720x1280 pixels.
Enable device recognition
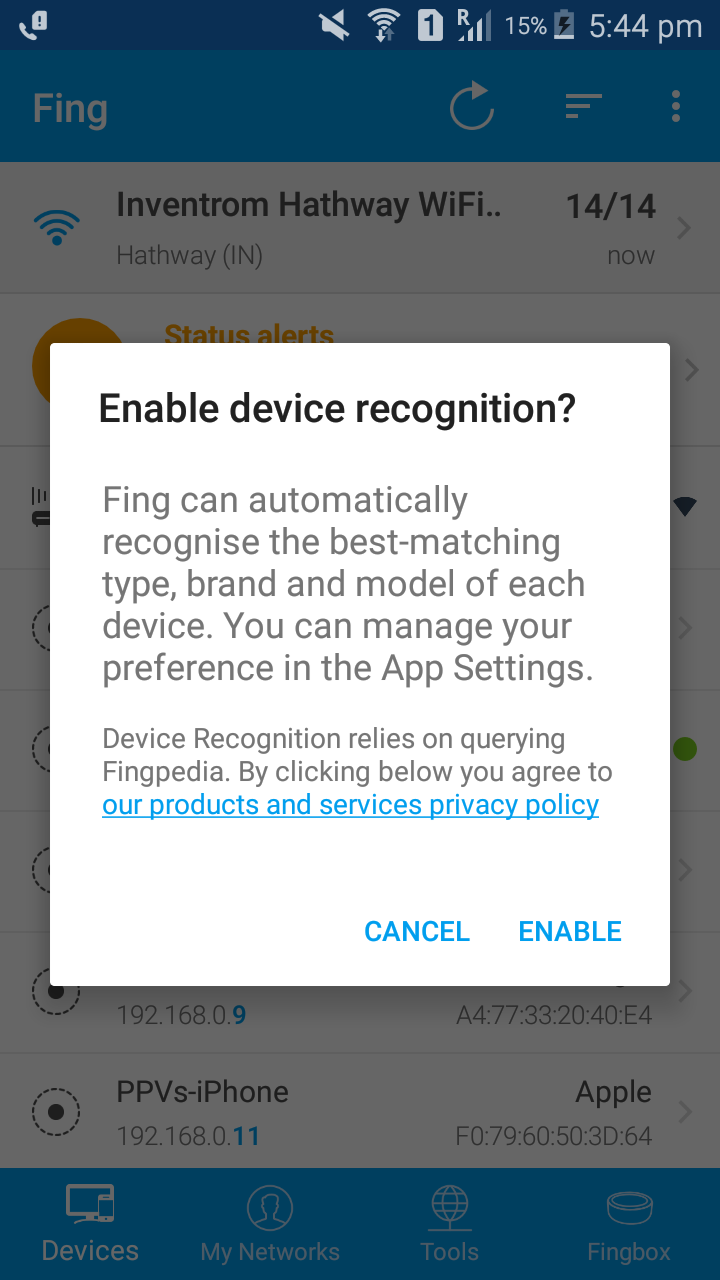point(570,931)
